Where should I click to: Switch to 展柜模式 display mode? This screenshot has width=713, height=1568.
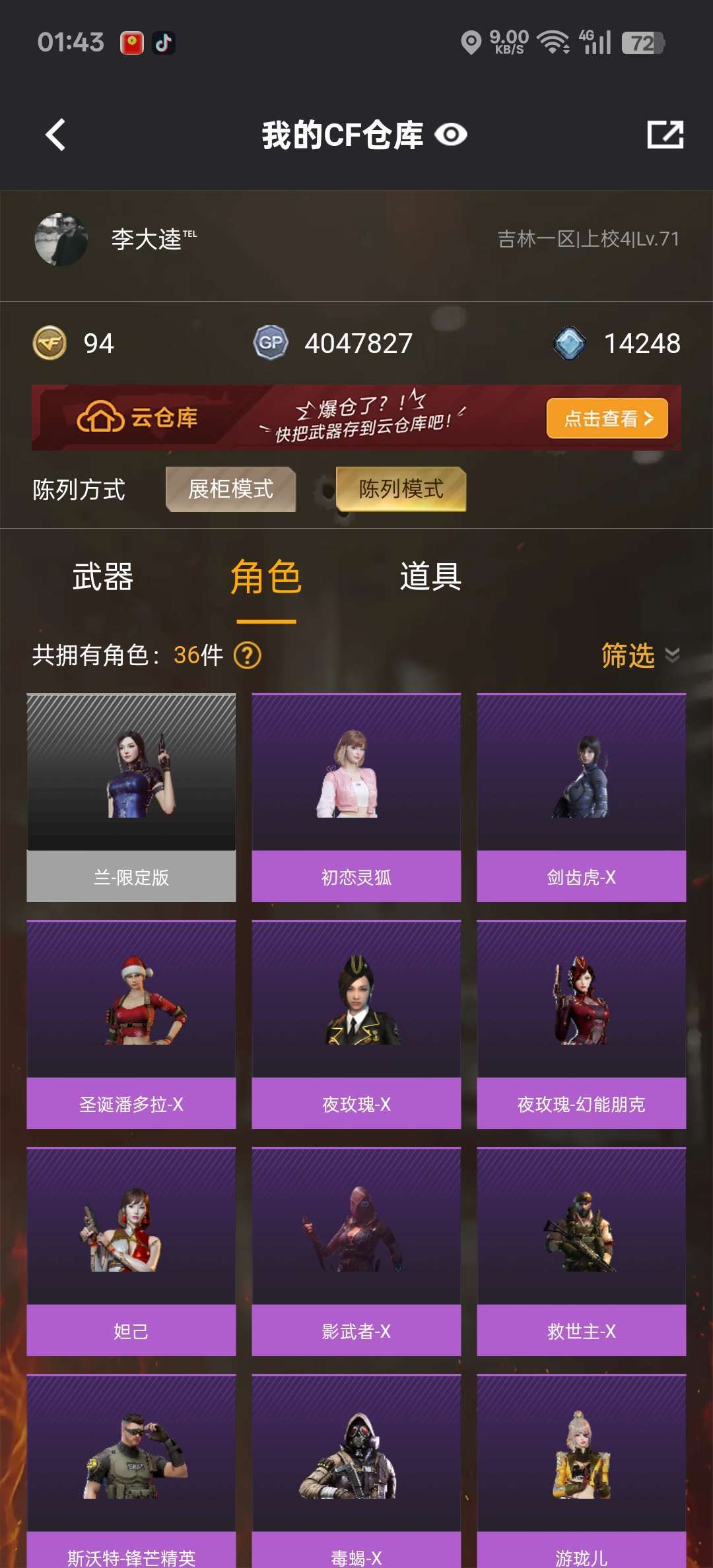pyautogui.click(x=230, y=490)
